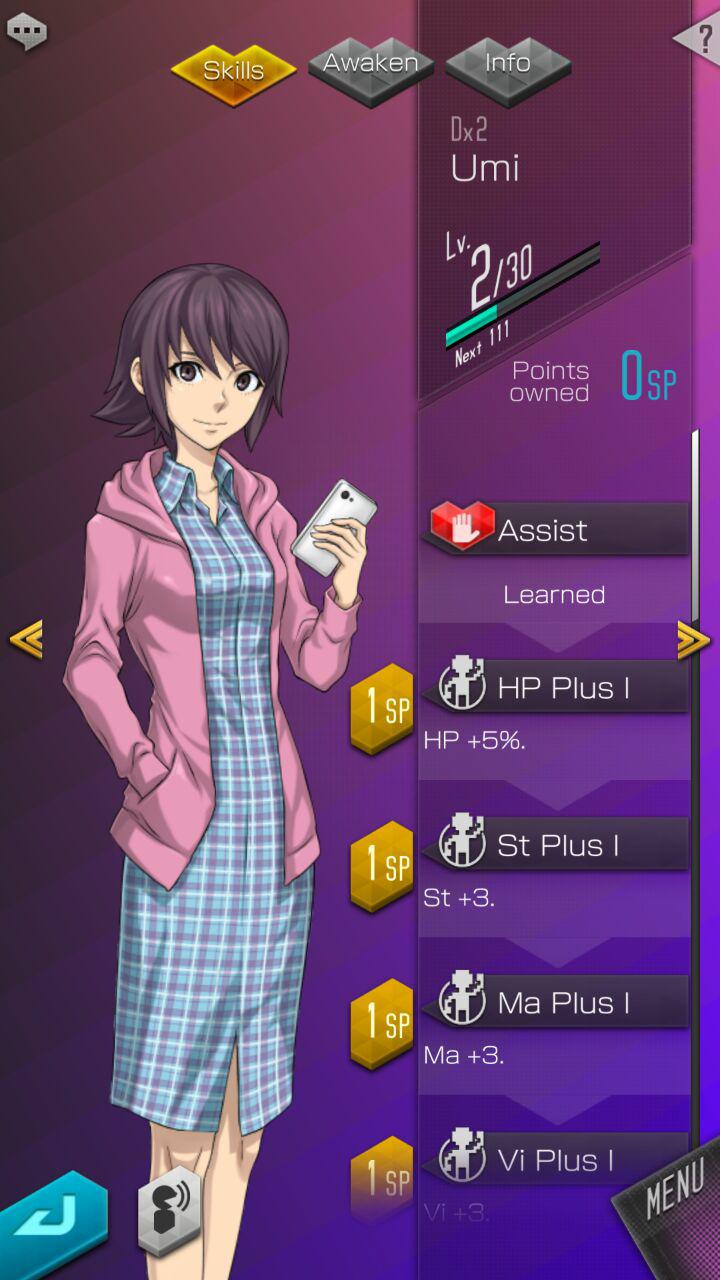
Task: Go to previous character with left arrow
Action: [x=25, y=640]
